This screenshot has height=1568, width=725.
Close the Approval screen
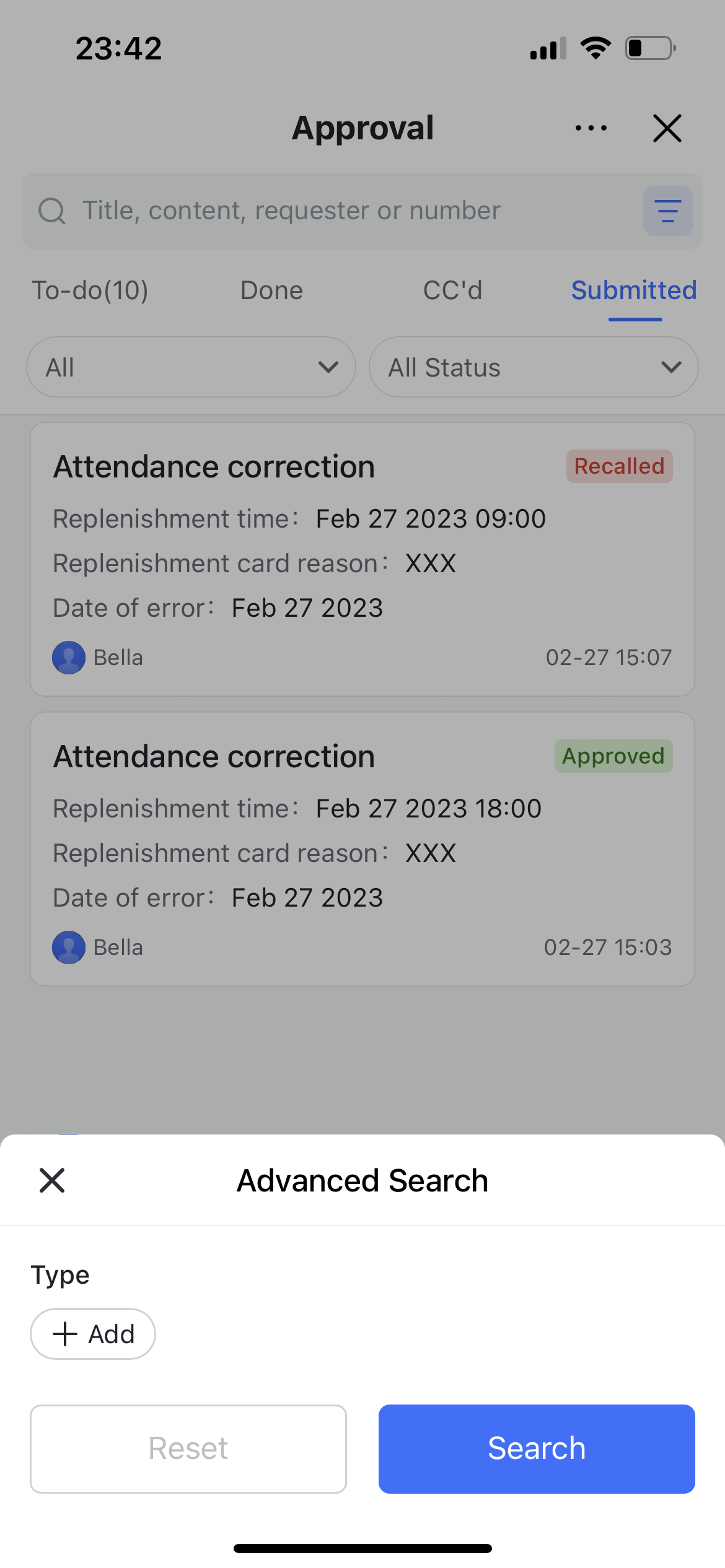coord(667,128)
